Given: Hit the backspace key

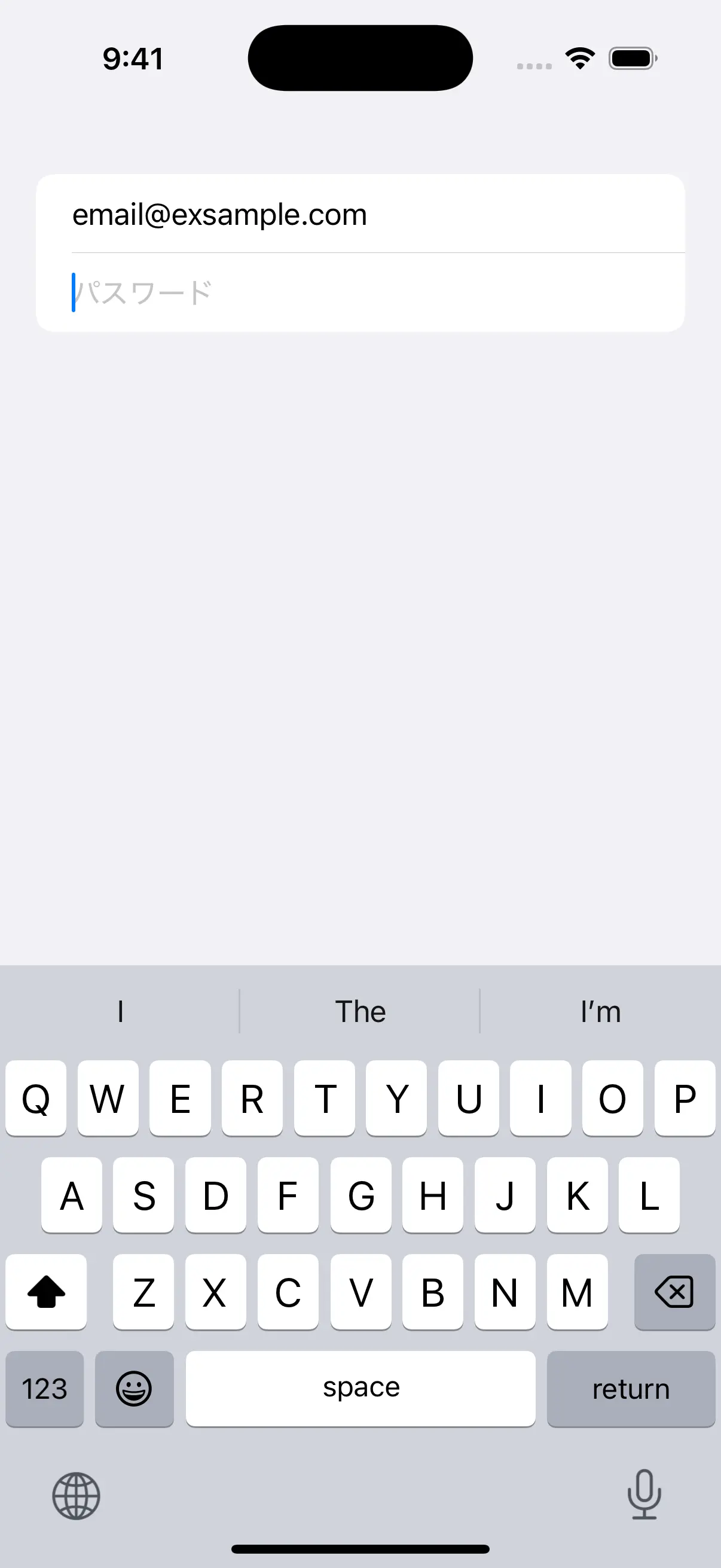Looking at the screenshot, I should [x=674, y=1292].
